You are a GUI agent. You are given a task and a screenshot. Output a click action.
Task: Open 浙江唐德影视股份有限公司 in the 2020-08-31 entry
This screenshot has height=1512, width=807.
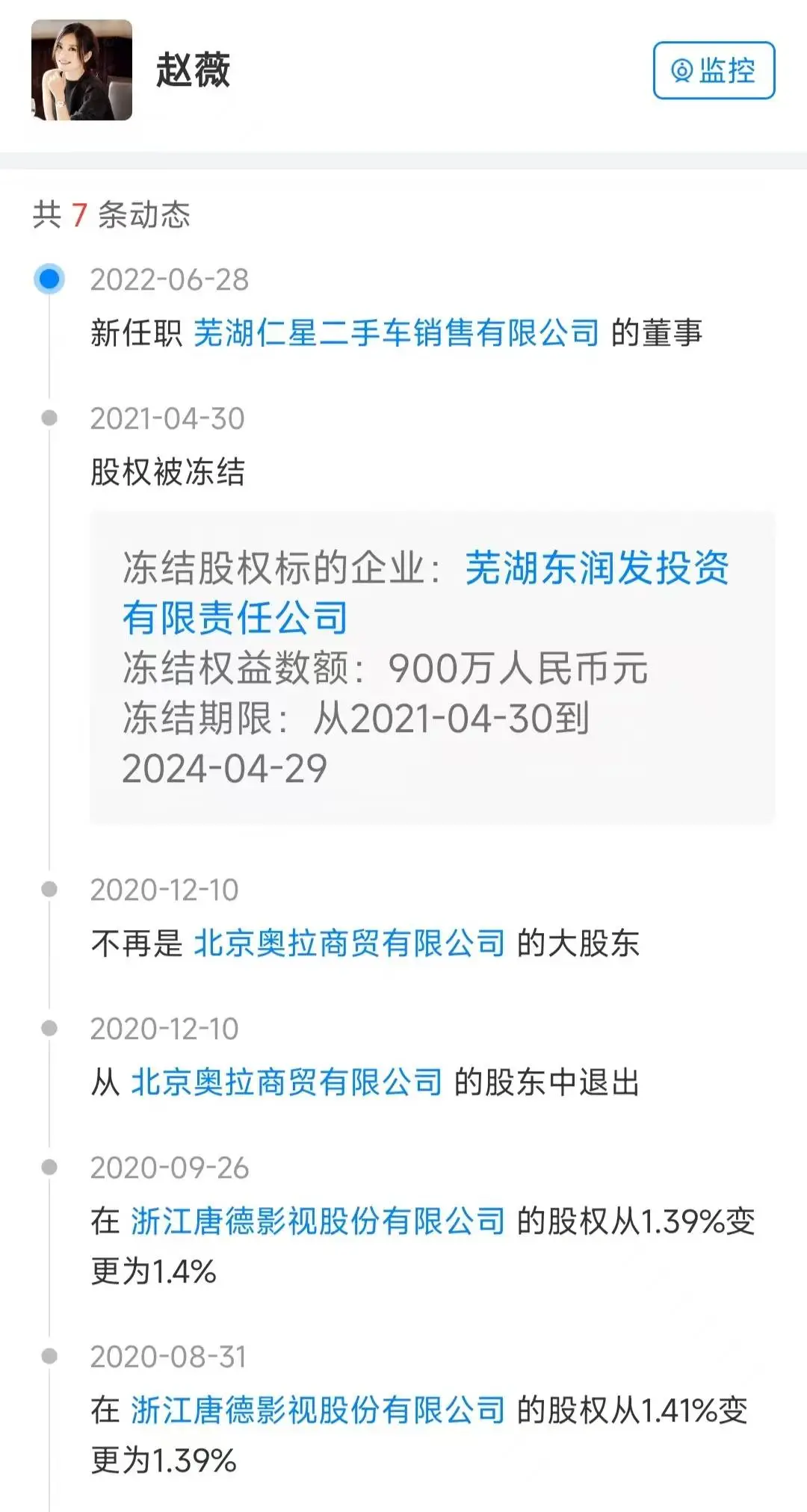coord(318,1410)
